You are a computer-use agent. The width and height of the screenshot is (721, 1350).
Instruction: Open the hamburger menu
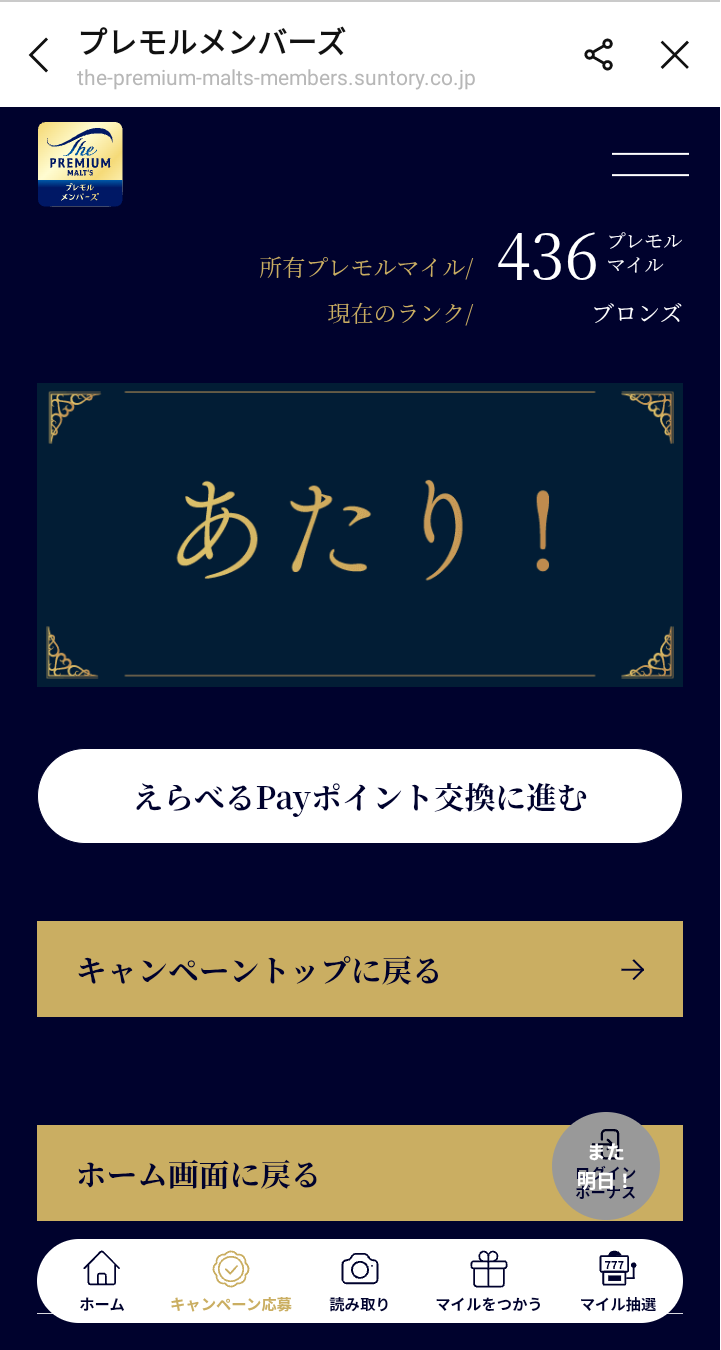point(650,165)
